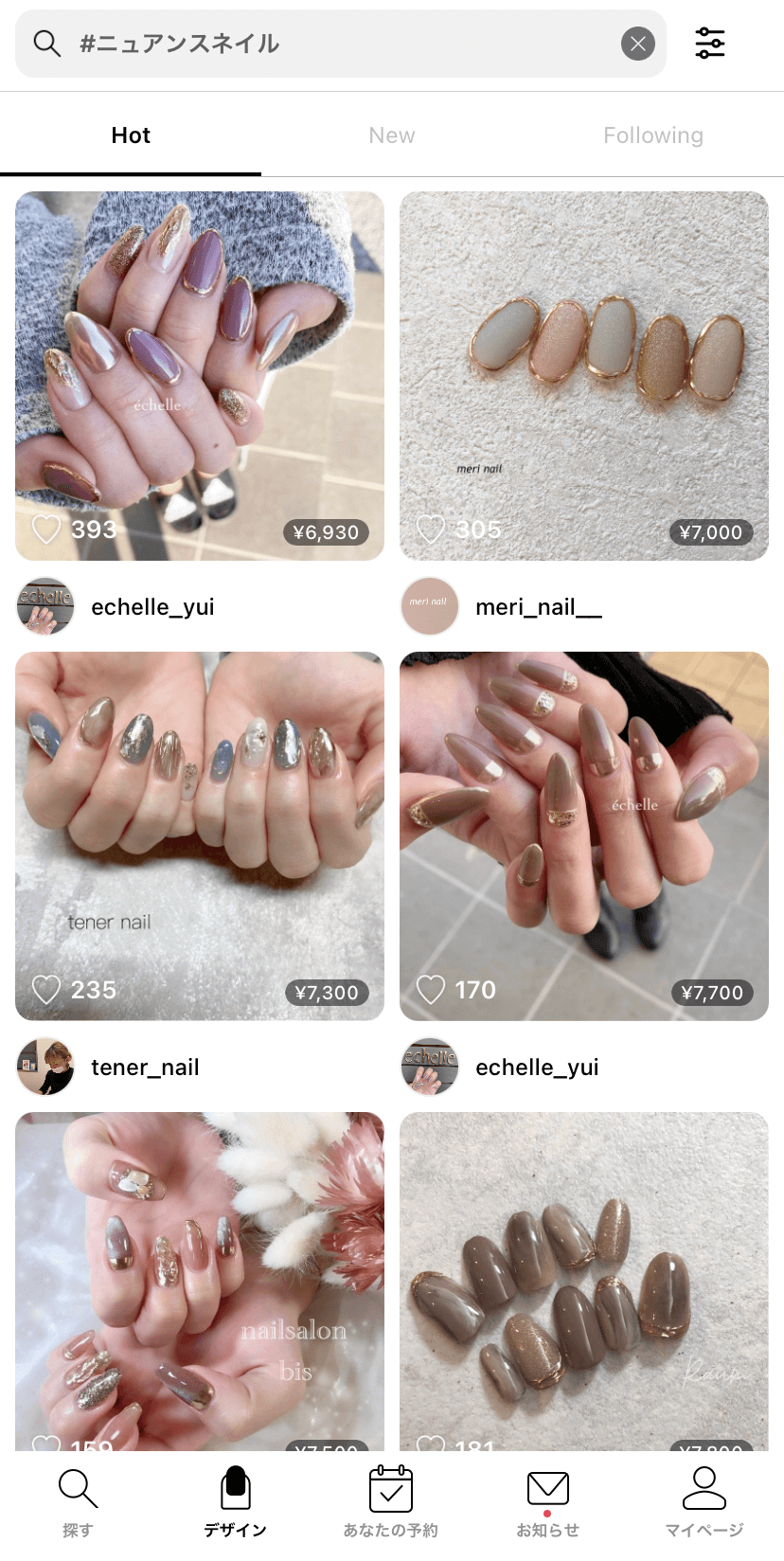Viewport: 784px width, 1561px height.
Task: Like the design with 170 likes
Action: [431, 990]
